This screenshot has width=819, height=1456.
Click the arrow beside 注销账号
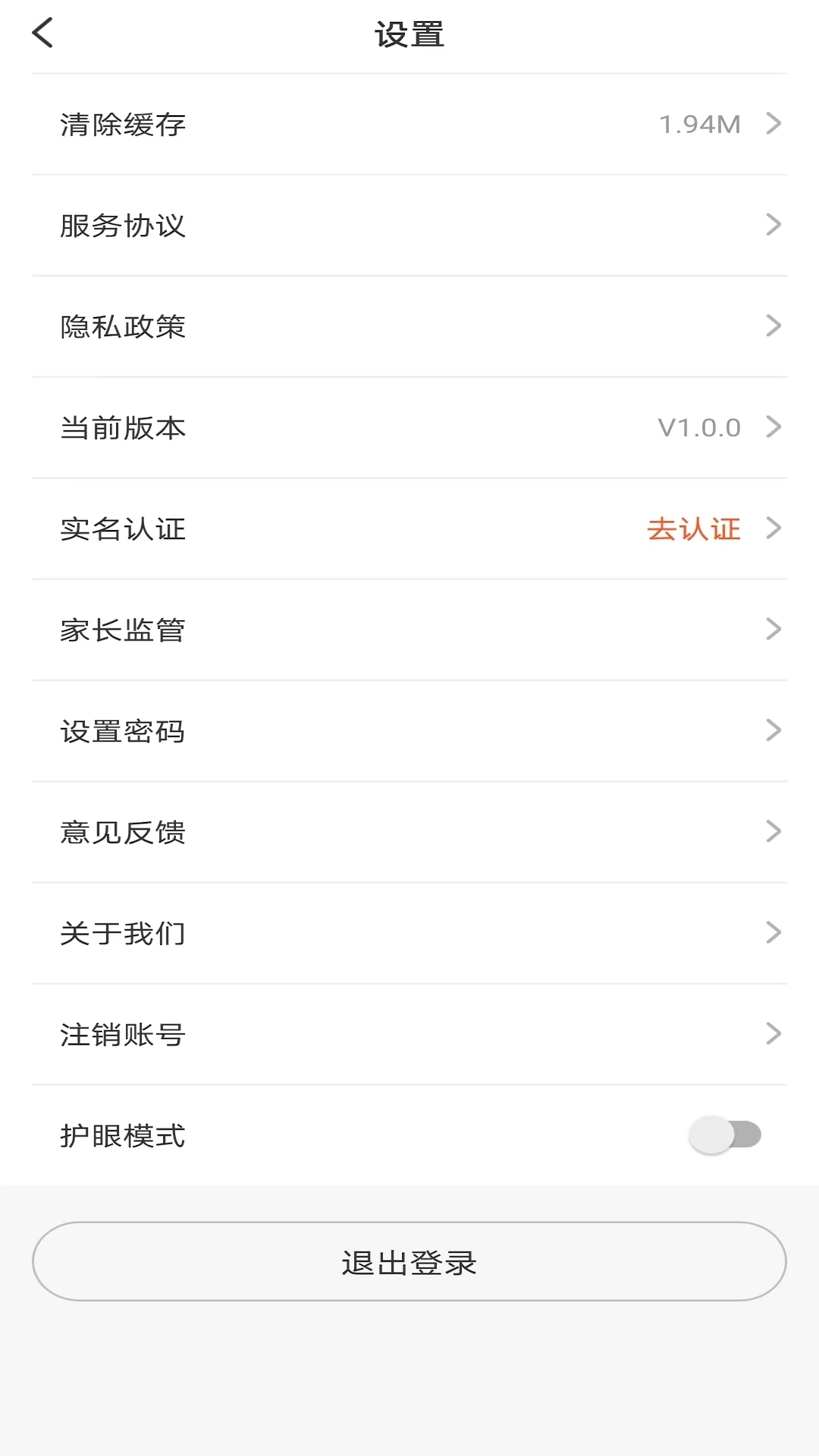coord(773,1032)
